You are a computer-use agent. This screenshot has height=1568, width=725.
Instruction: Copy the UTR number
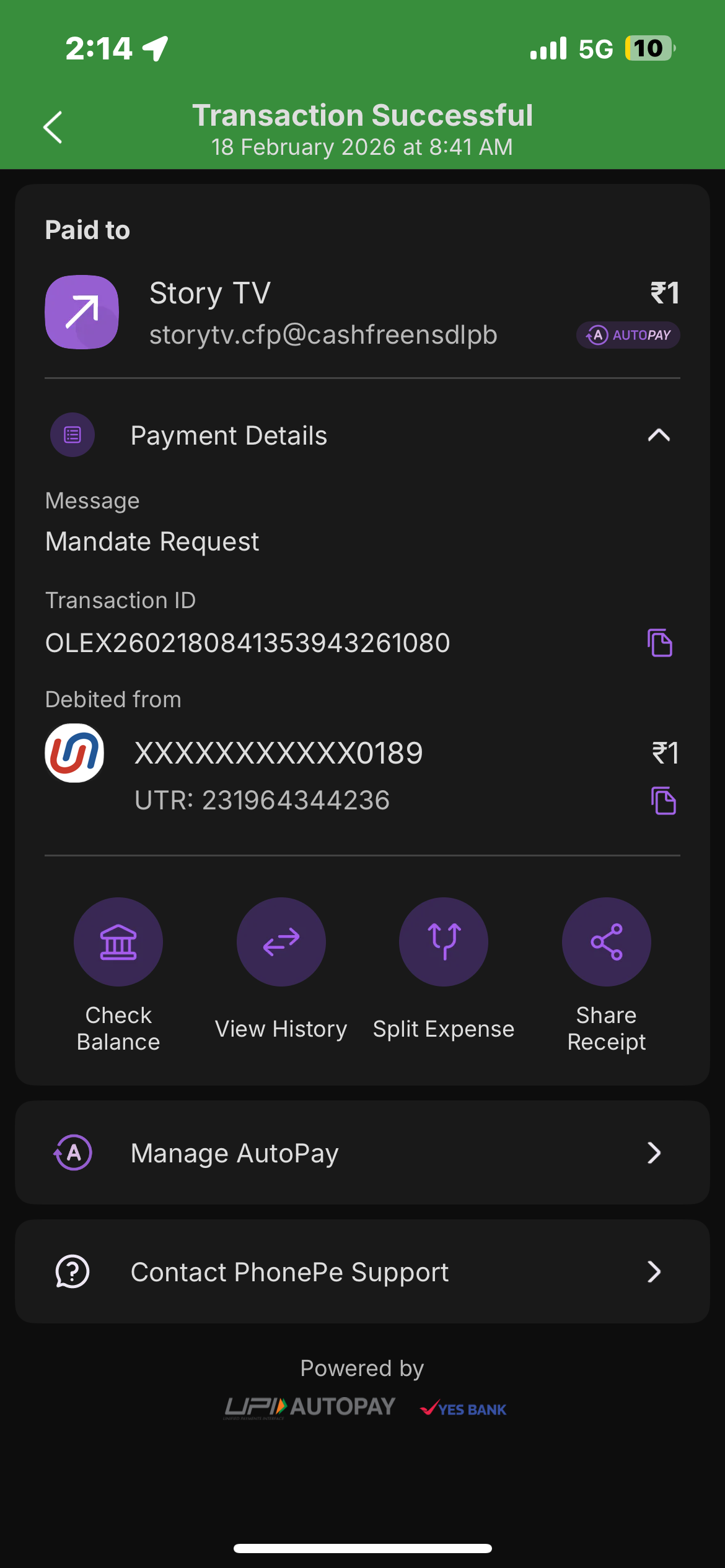tap(663, 801)
